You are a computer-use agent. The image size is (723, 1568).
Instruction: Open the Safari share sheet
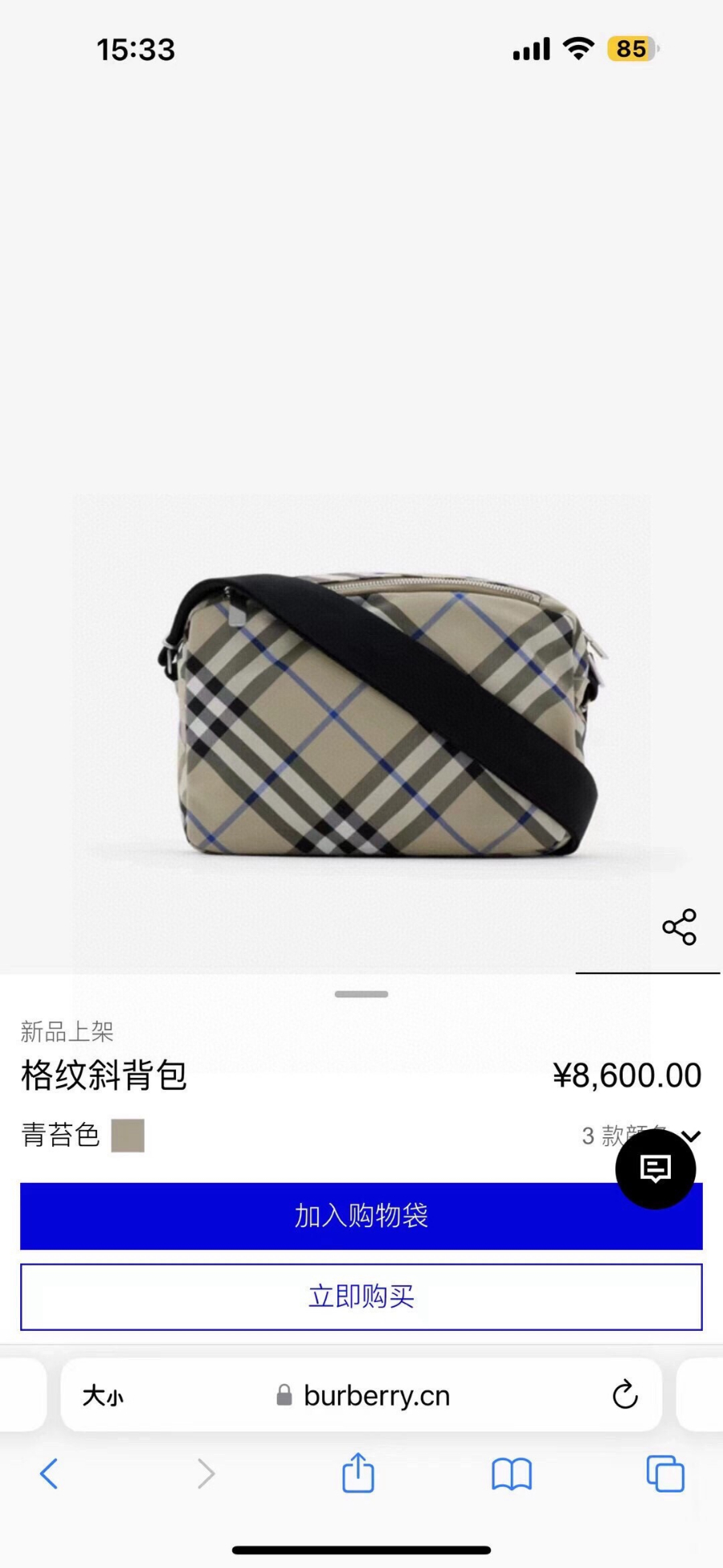pyautogui.click(x=358, y=1473)
